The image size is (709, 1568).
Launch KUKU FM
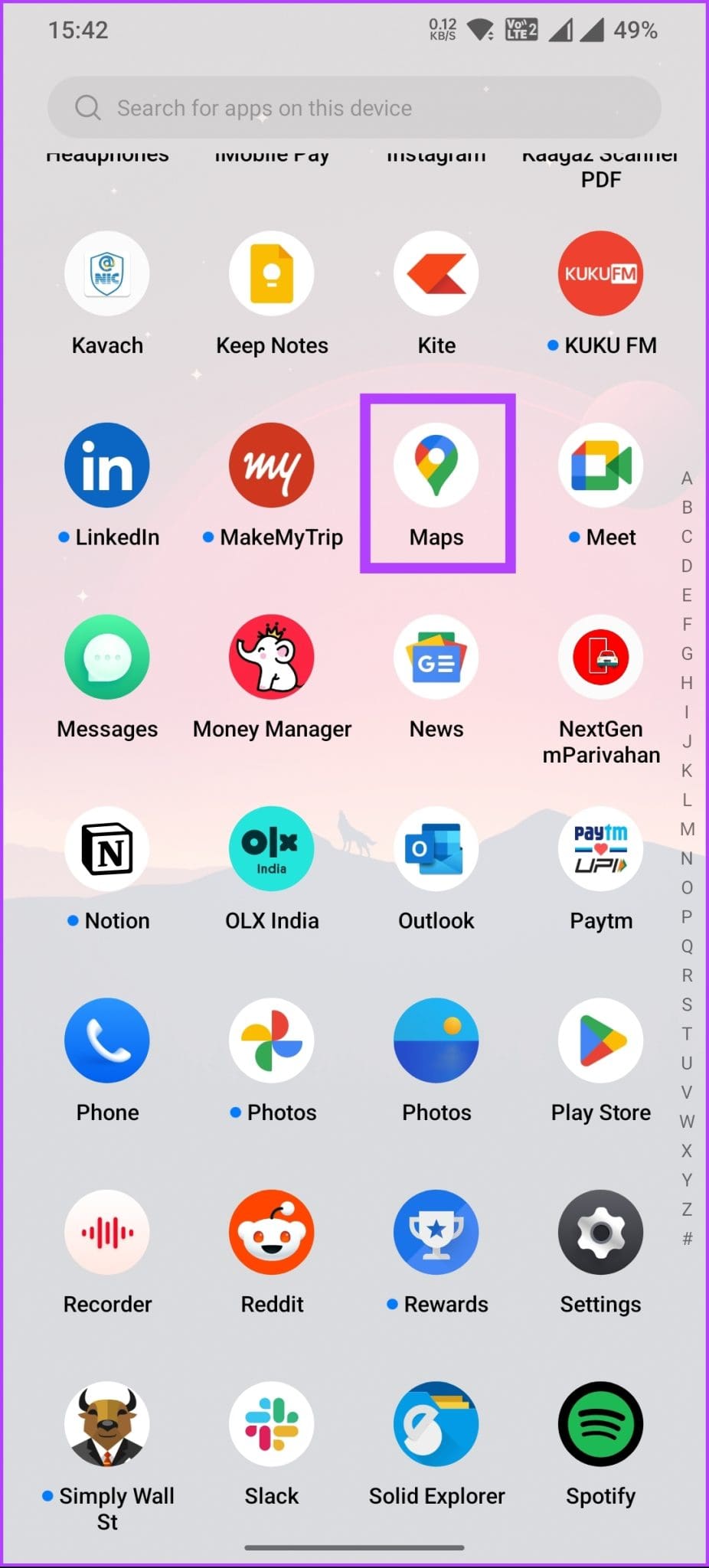(600, 274)
